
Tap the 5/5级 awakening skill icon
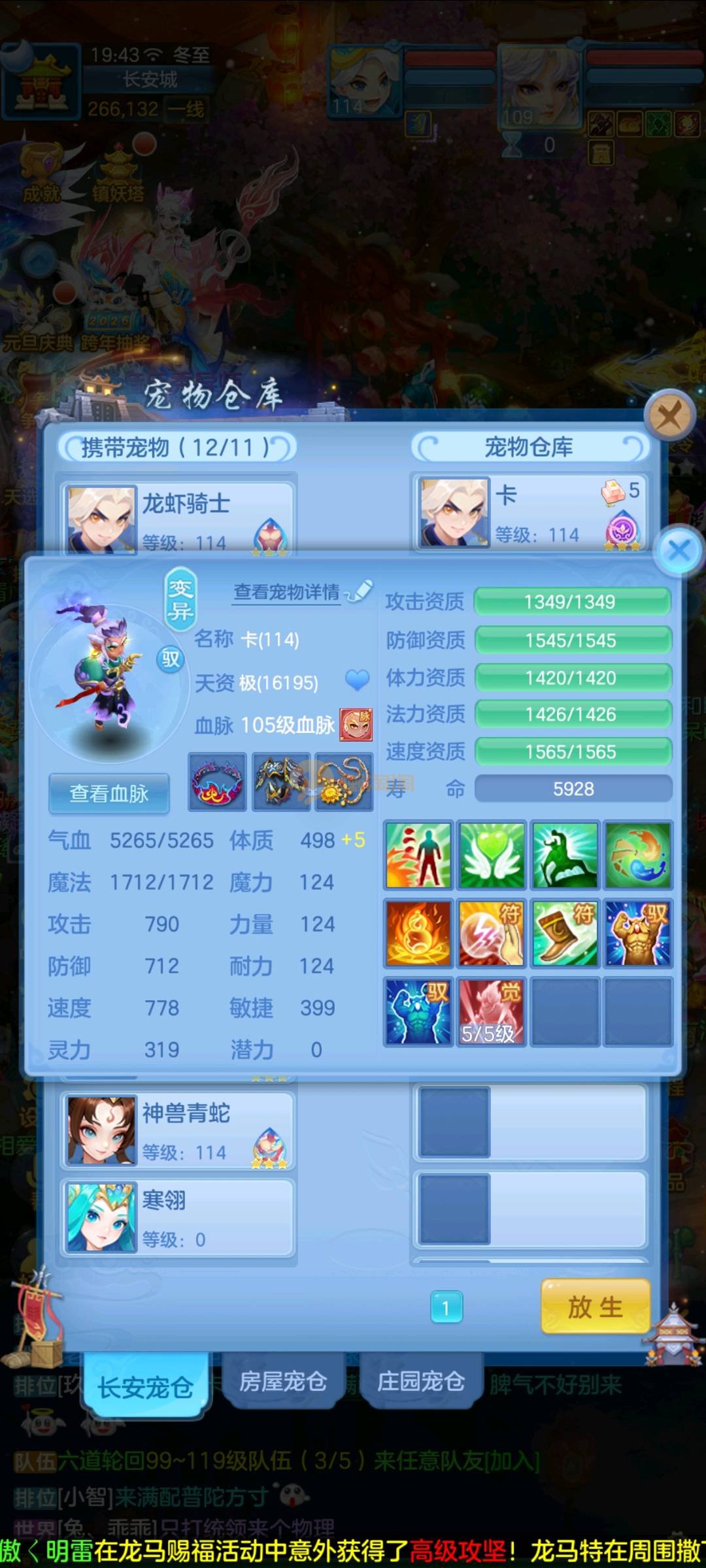[x=491, y=1011]
